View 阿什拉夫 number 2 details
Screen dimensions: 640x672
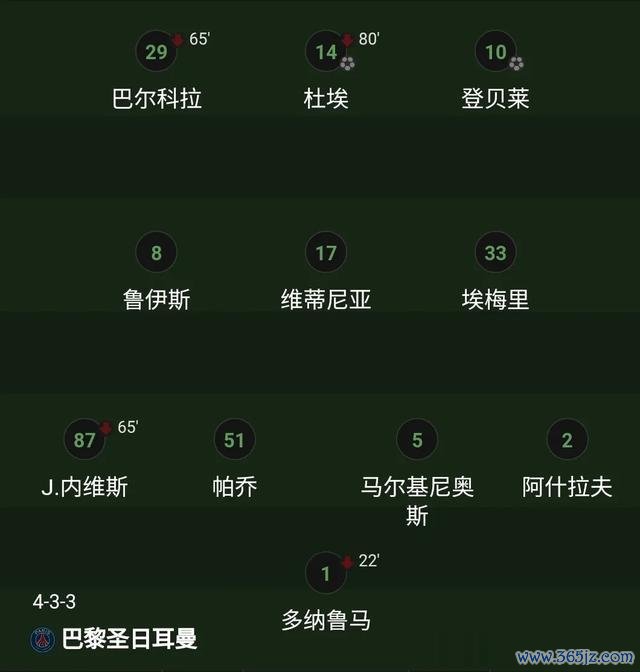pos(567,440)
